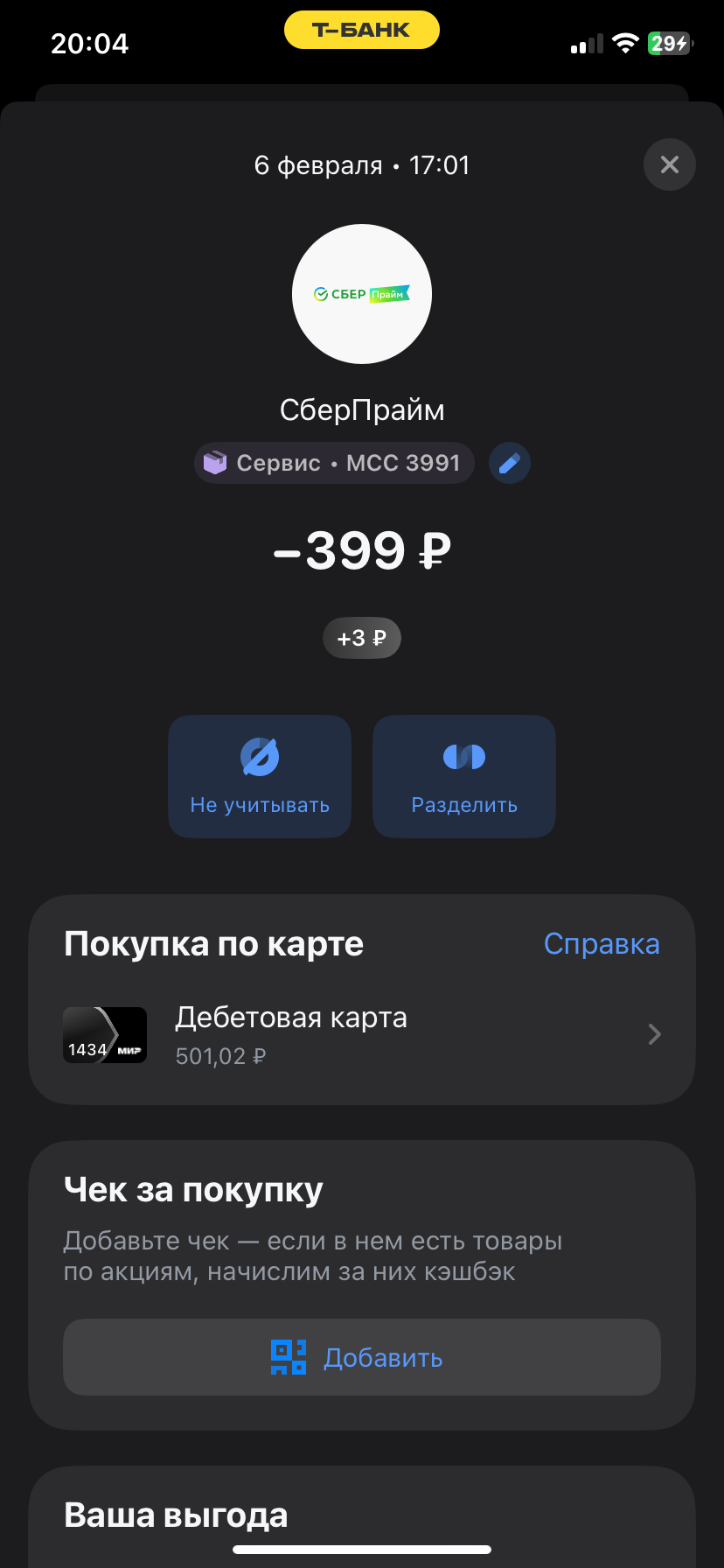This screenshot has height=1568, width=724.
Task: Add a receipt with Добавить button
Action: [x=362, y=1357]
